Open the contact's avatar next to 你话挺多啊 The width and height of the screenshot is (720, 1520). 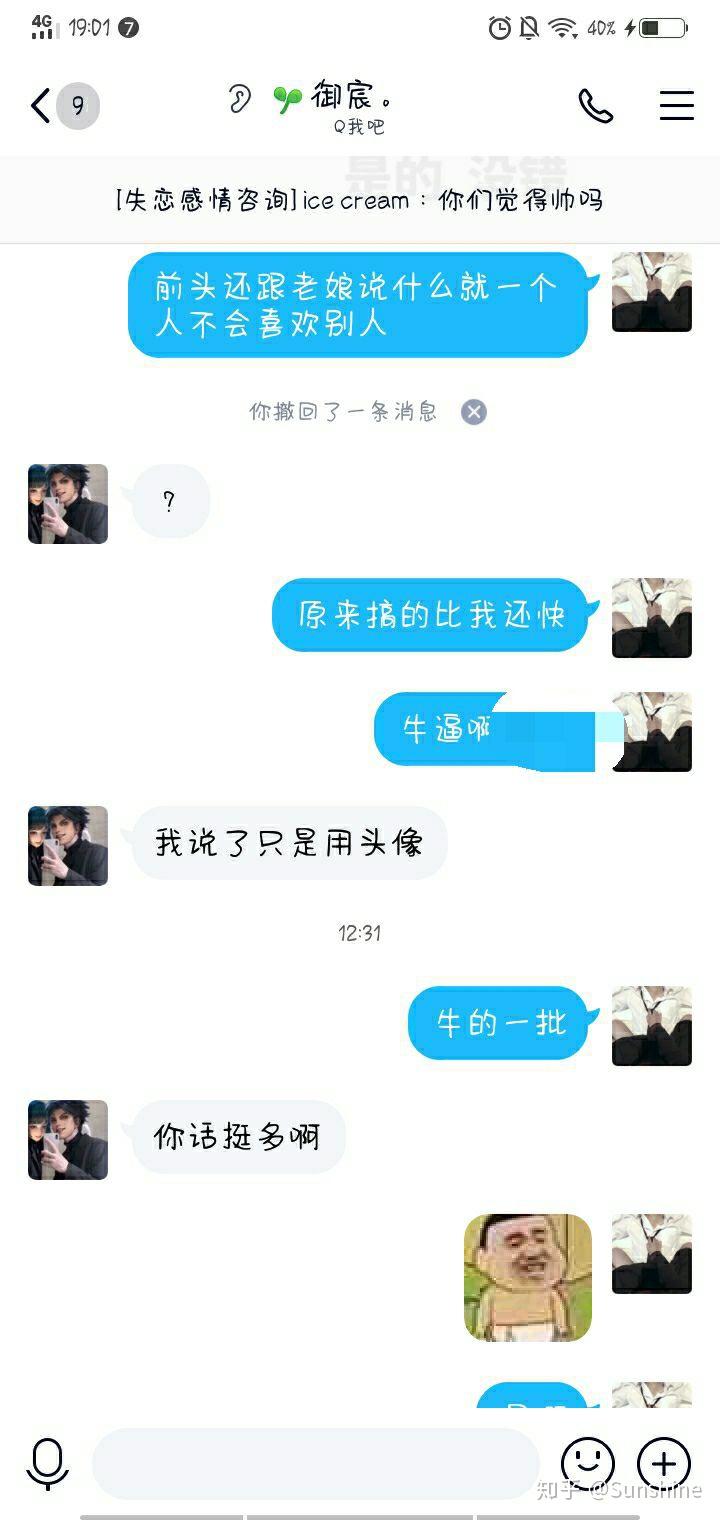pyautogui.click(x=68, y=1140)
